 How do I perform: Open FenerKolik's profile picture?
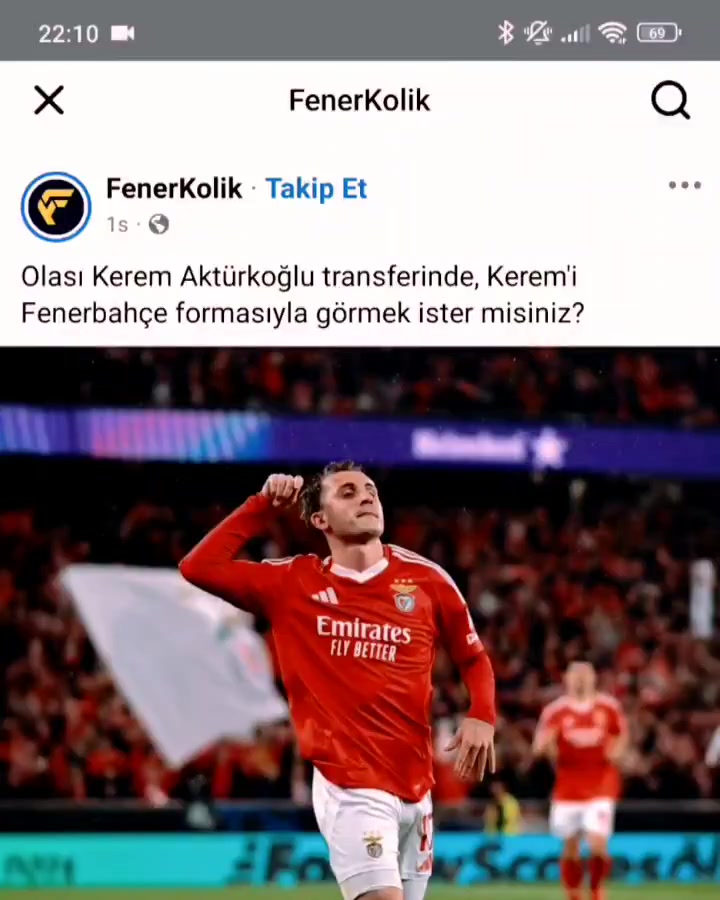(56, 207)
